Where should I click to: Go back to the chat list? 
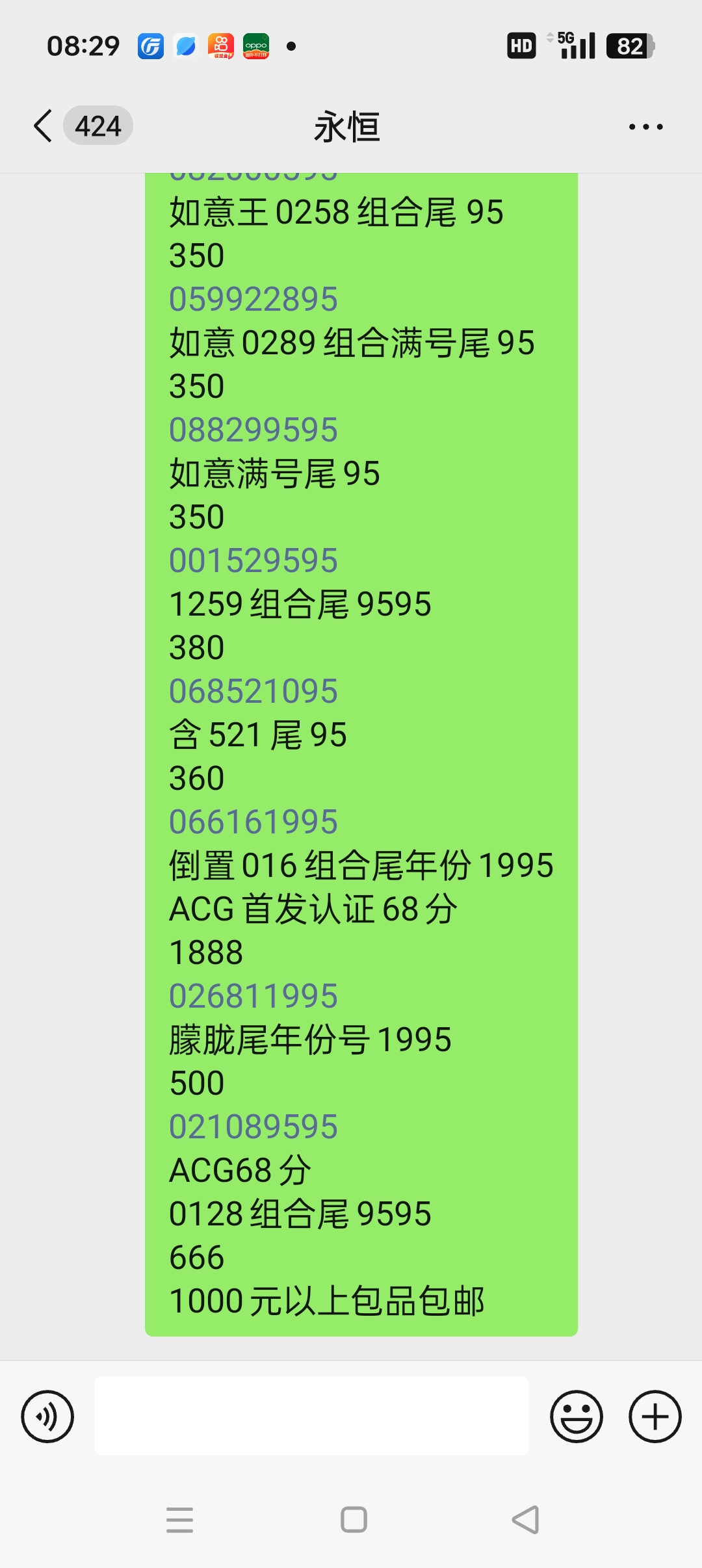[x=43, y=125]
